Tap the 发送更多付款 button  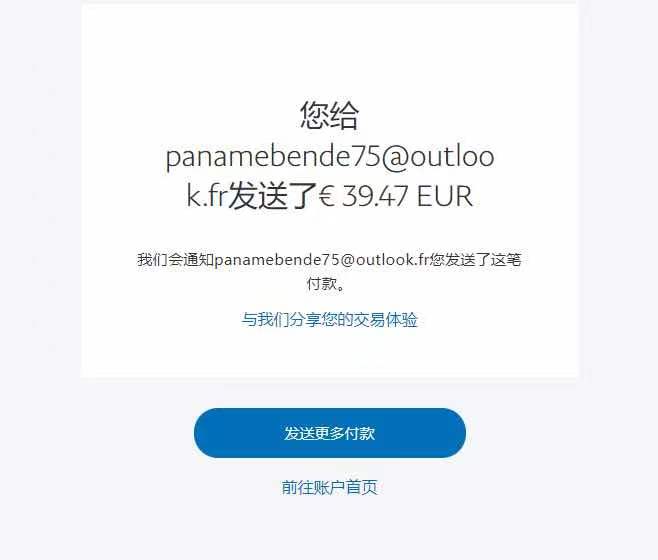pyautogui.click(x=329, y=433)
